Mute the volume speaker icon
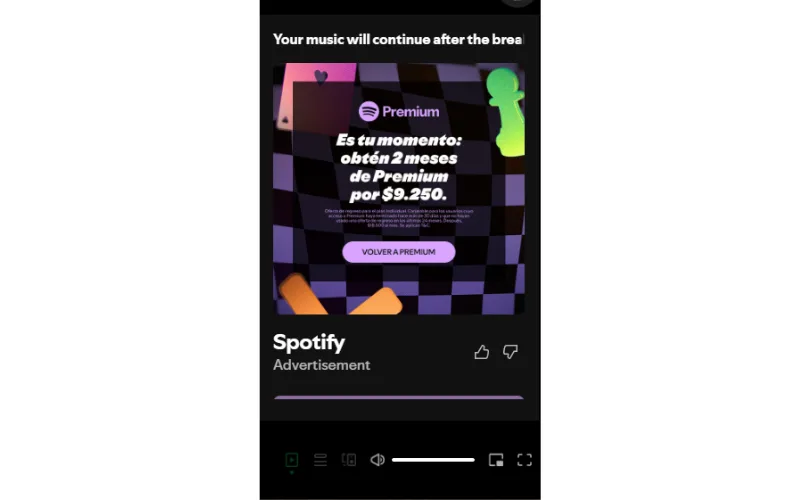This screenshot has width=800, height=500. (377, 460)
